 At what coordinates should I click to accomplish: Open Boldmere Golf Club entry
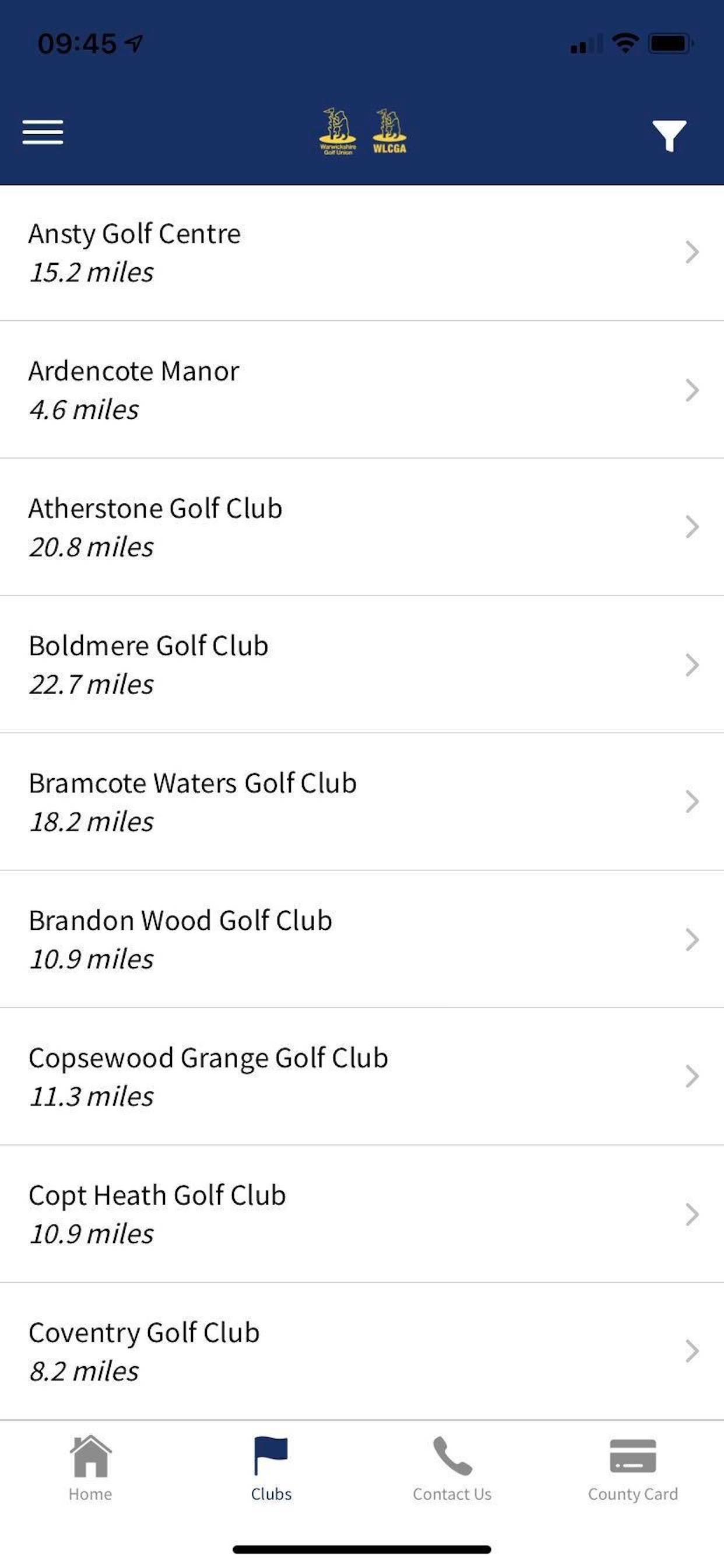(361, 664)
